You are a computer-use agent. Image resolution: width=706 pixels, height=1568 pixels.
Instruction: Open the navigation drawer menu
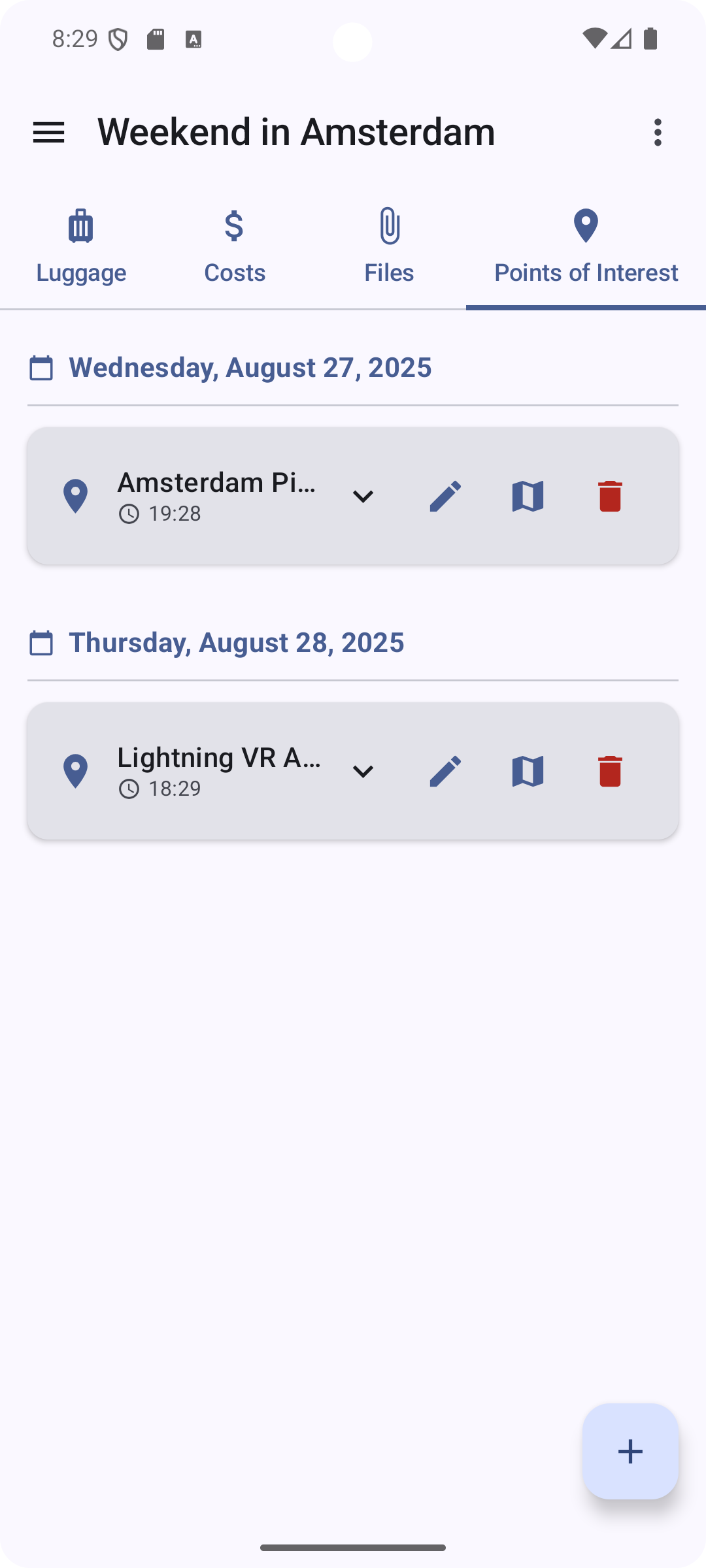[x=48, y=133]
